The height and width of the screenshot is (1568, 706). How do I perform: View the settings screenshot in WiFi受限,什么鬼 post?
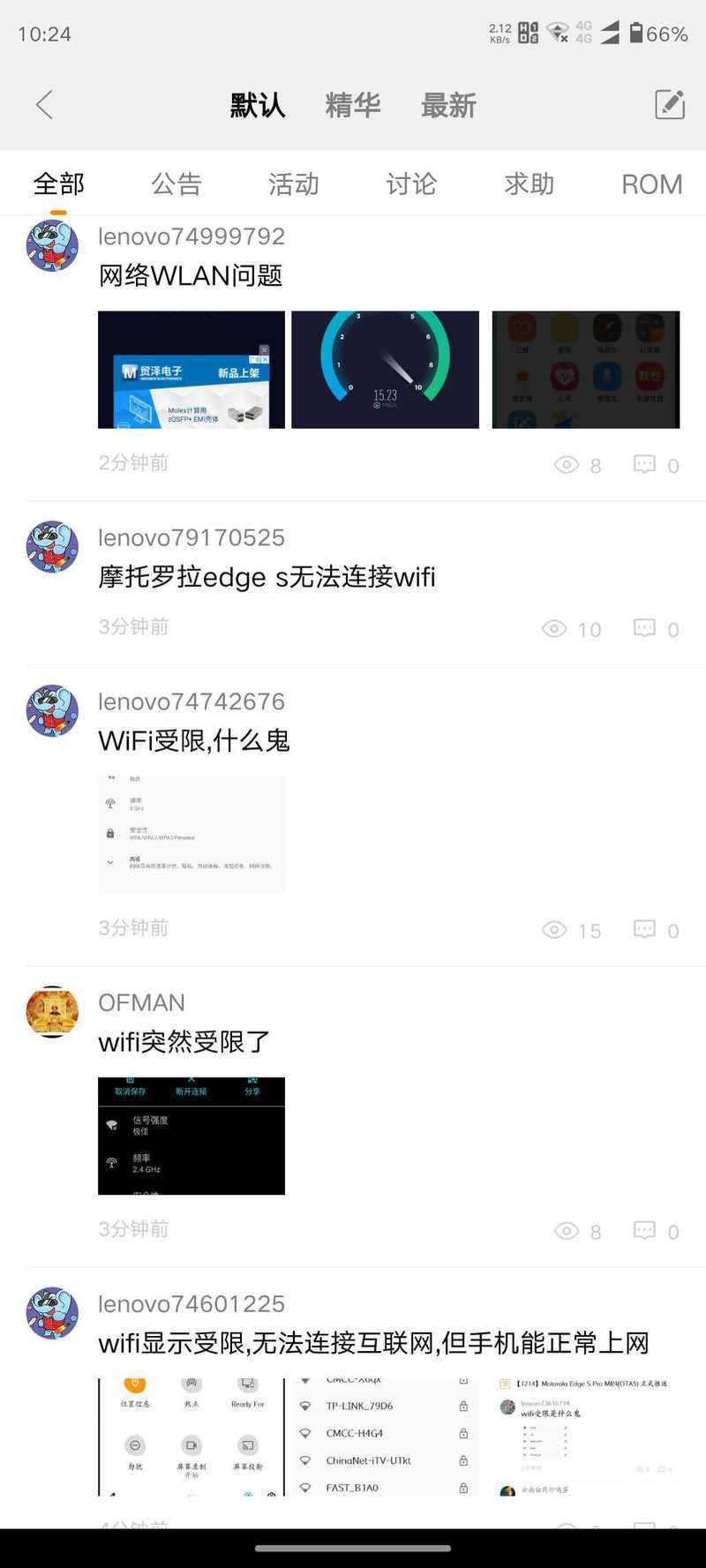click(192, 835)
